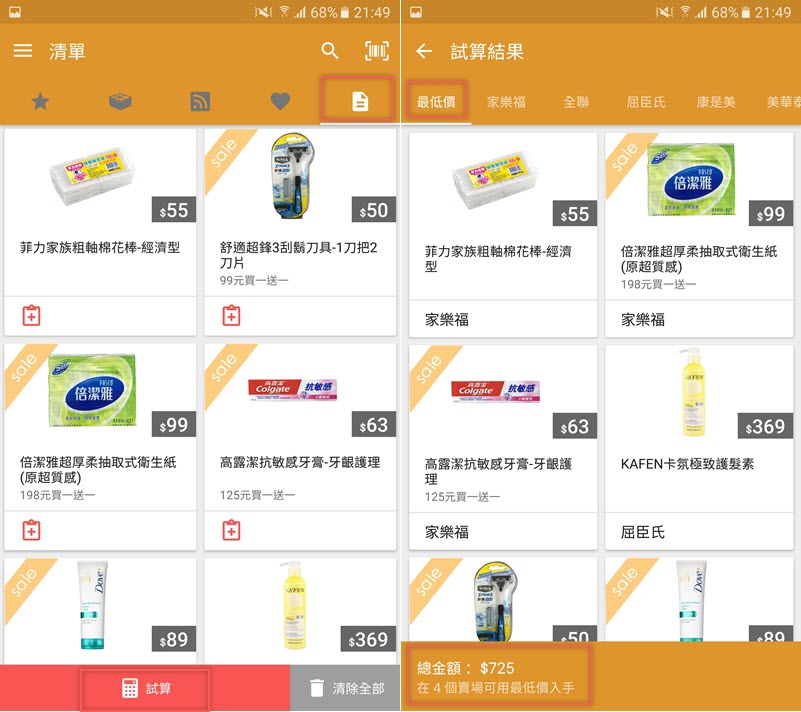Open search in the 清單 screen

(330, 51)
